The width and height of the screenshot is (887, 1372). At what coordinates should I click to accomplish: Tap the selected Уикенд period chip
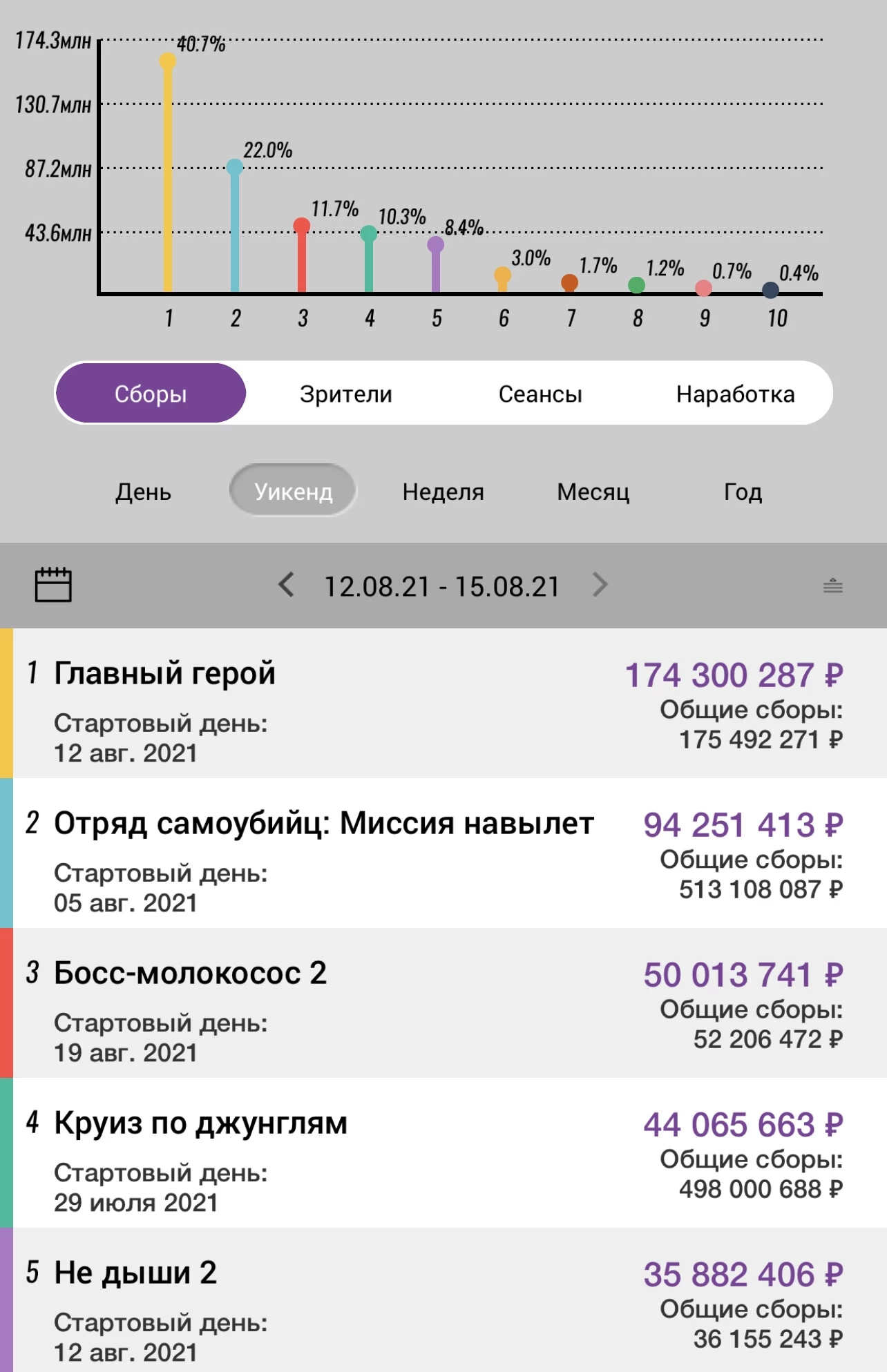coord(293,492)
